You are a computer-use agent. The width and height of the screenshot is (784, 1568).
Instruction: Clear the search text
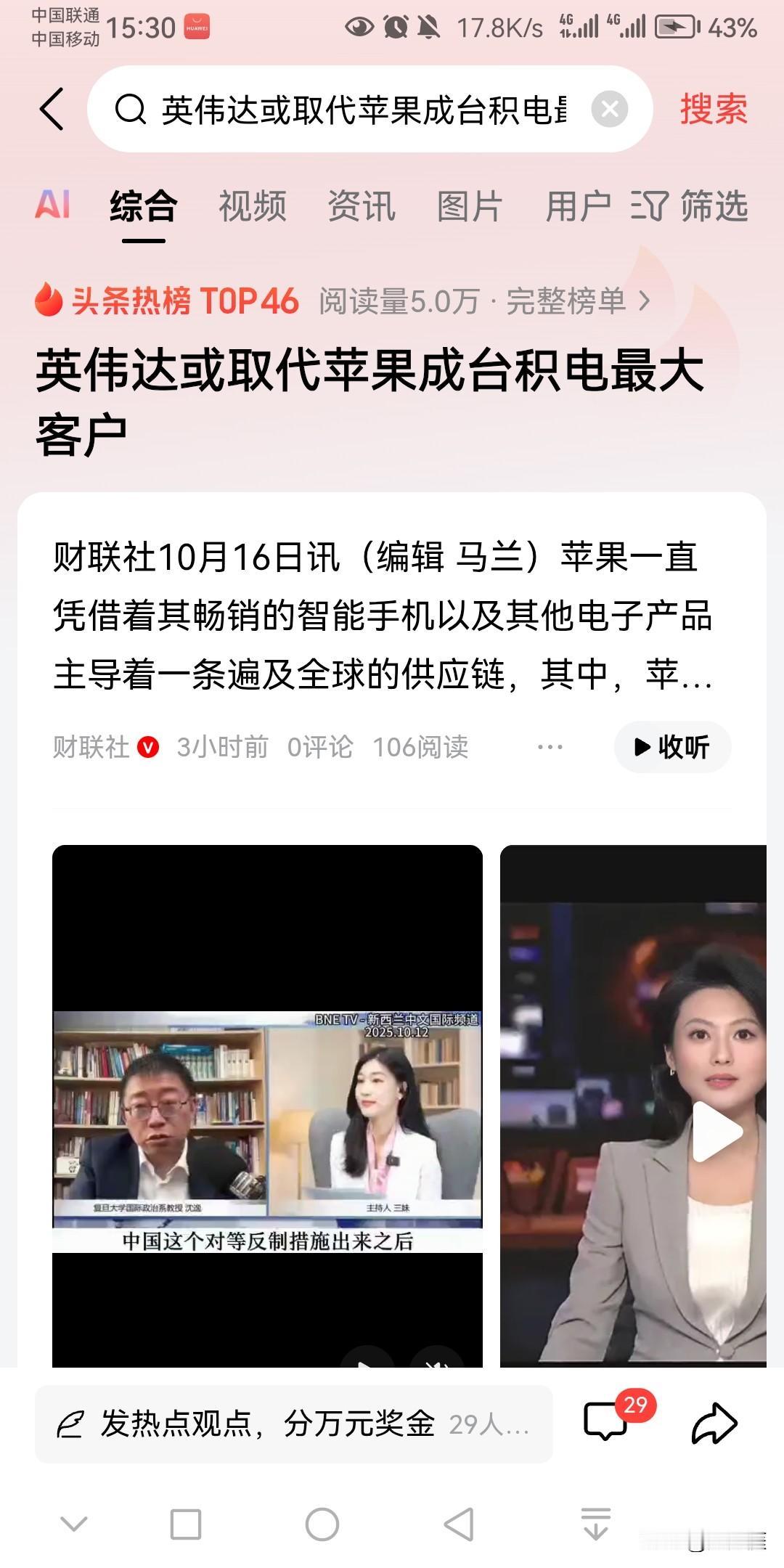[x=609, y=110]
